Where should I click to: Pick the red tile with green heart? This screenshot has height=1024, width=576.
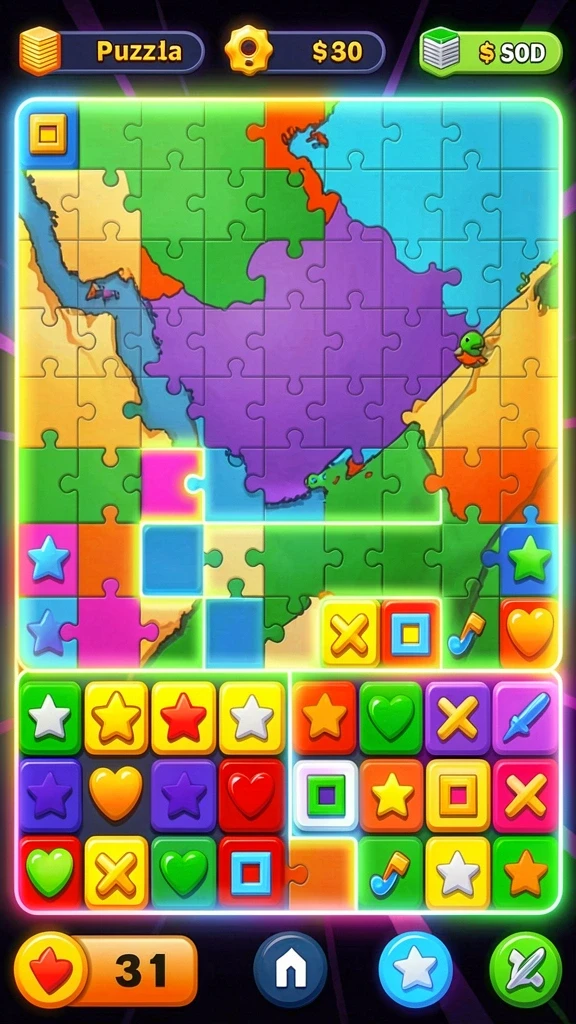click(x=50, y=873)
